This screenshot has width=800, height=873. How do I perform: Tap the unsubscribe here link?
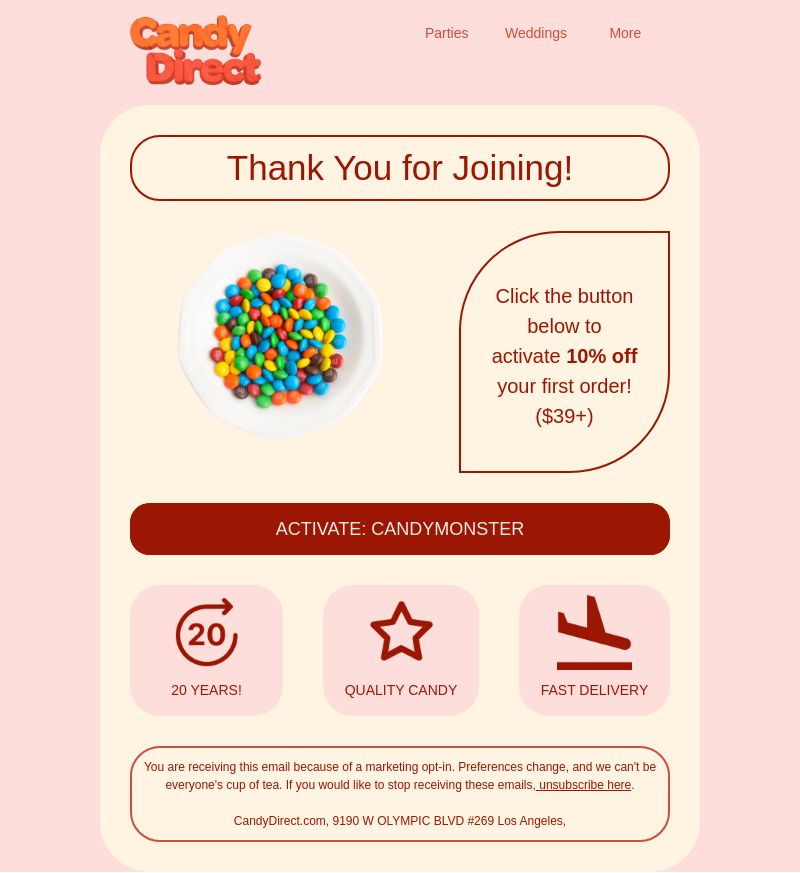pyautogui.click(x=584, y=785)
